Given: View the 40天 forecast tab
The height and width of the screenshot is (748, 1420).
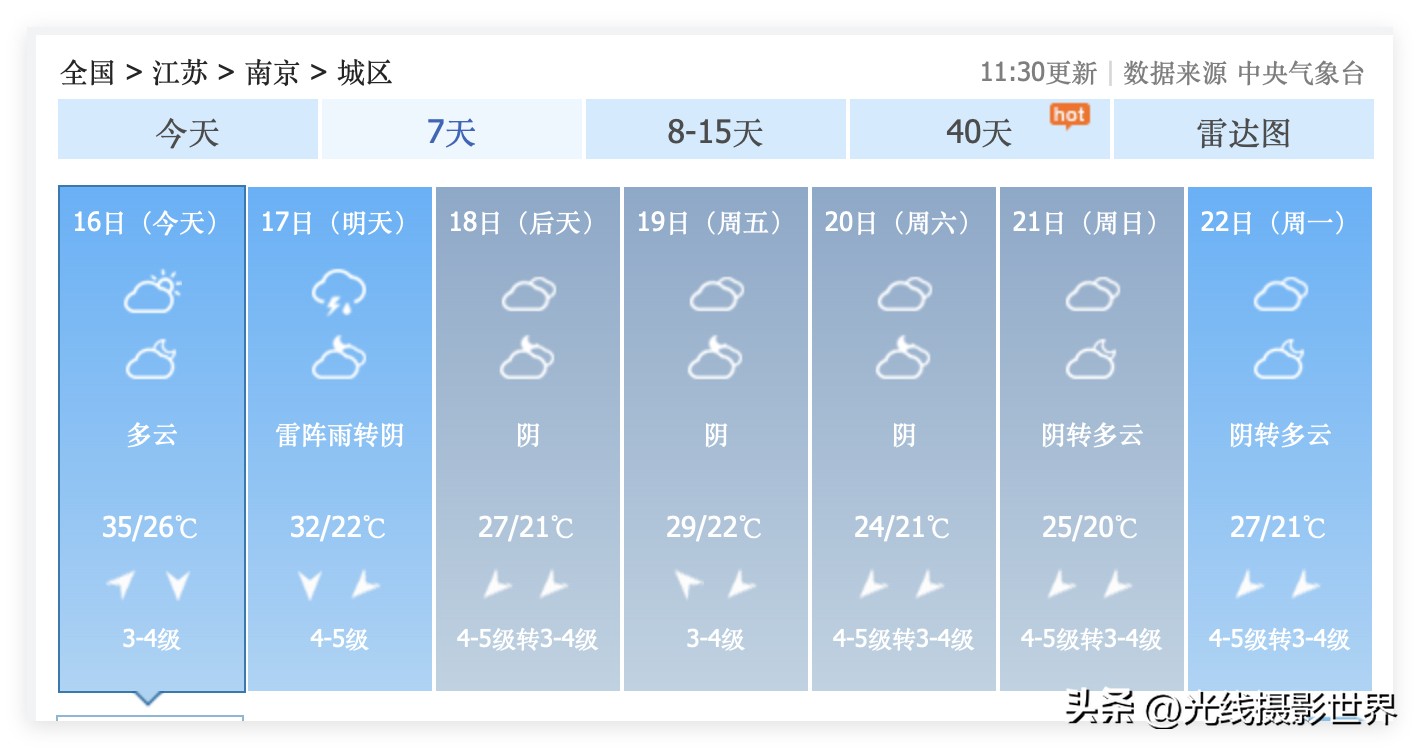Looking at the screenshot, I should tap(979, 131).
